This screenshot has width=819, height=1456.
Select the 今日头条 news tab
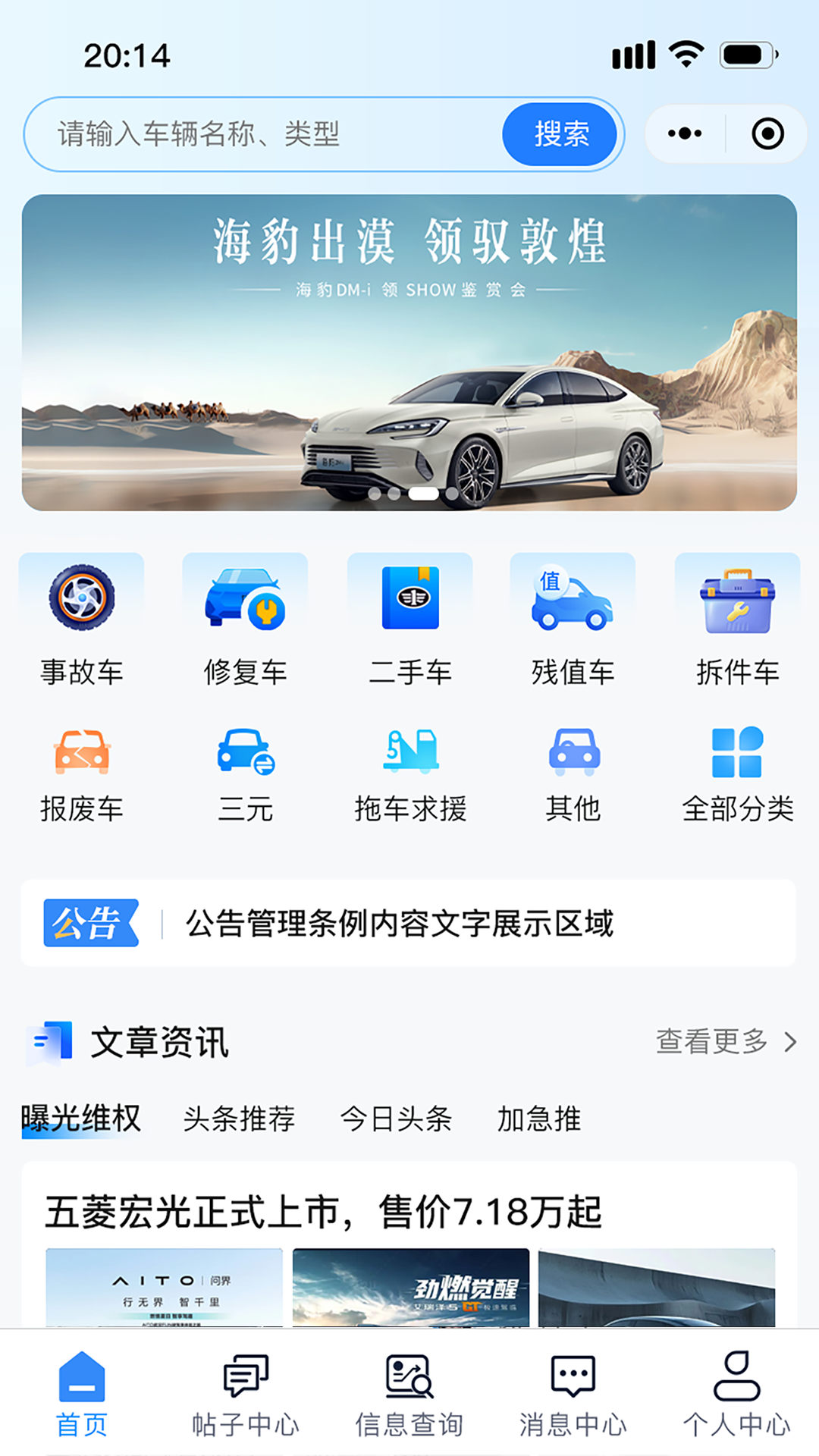click(x=396, y=1118)
